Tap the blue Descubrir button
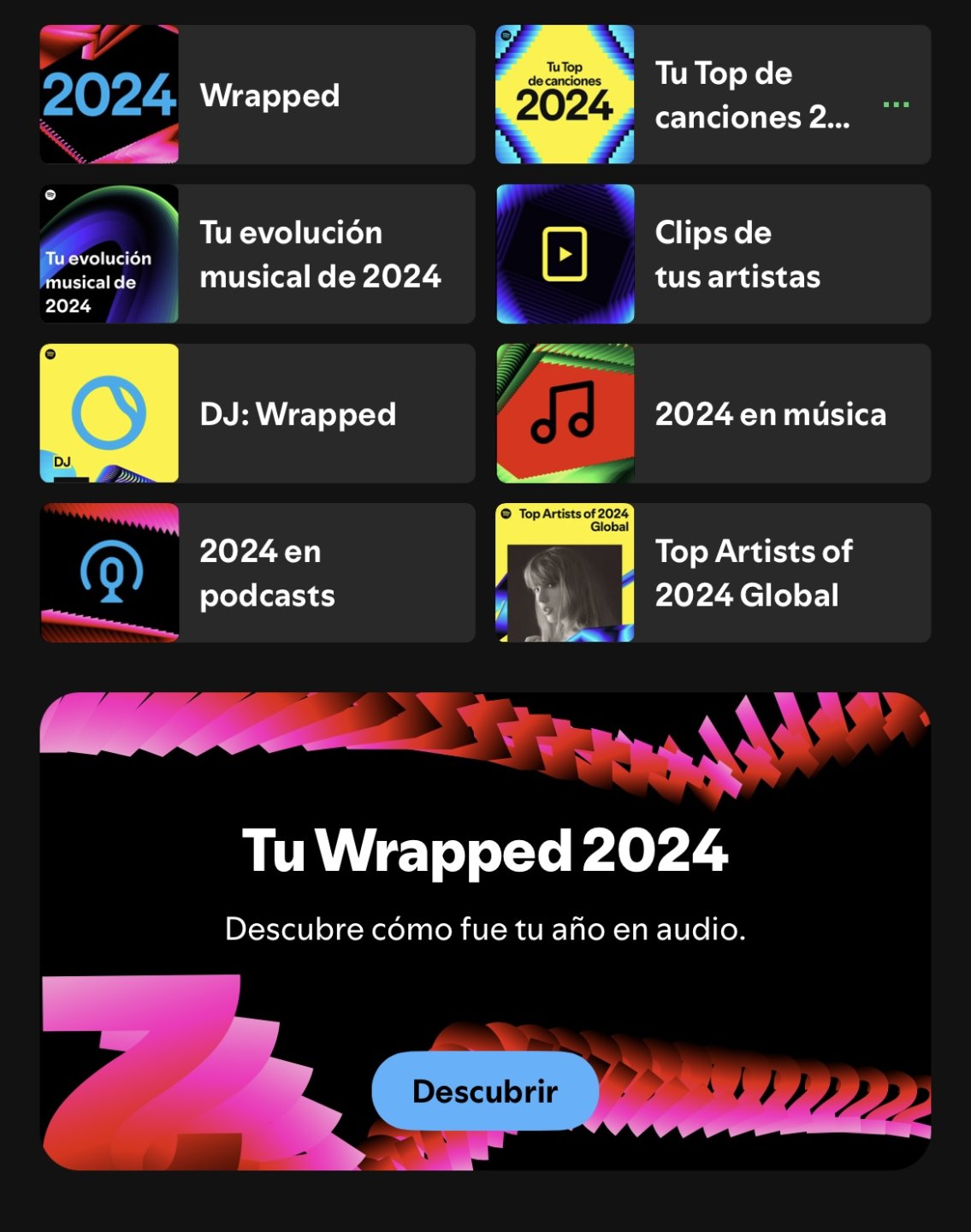The height and width of the screenshot is (1232, 971). [485, 1091]
